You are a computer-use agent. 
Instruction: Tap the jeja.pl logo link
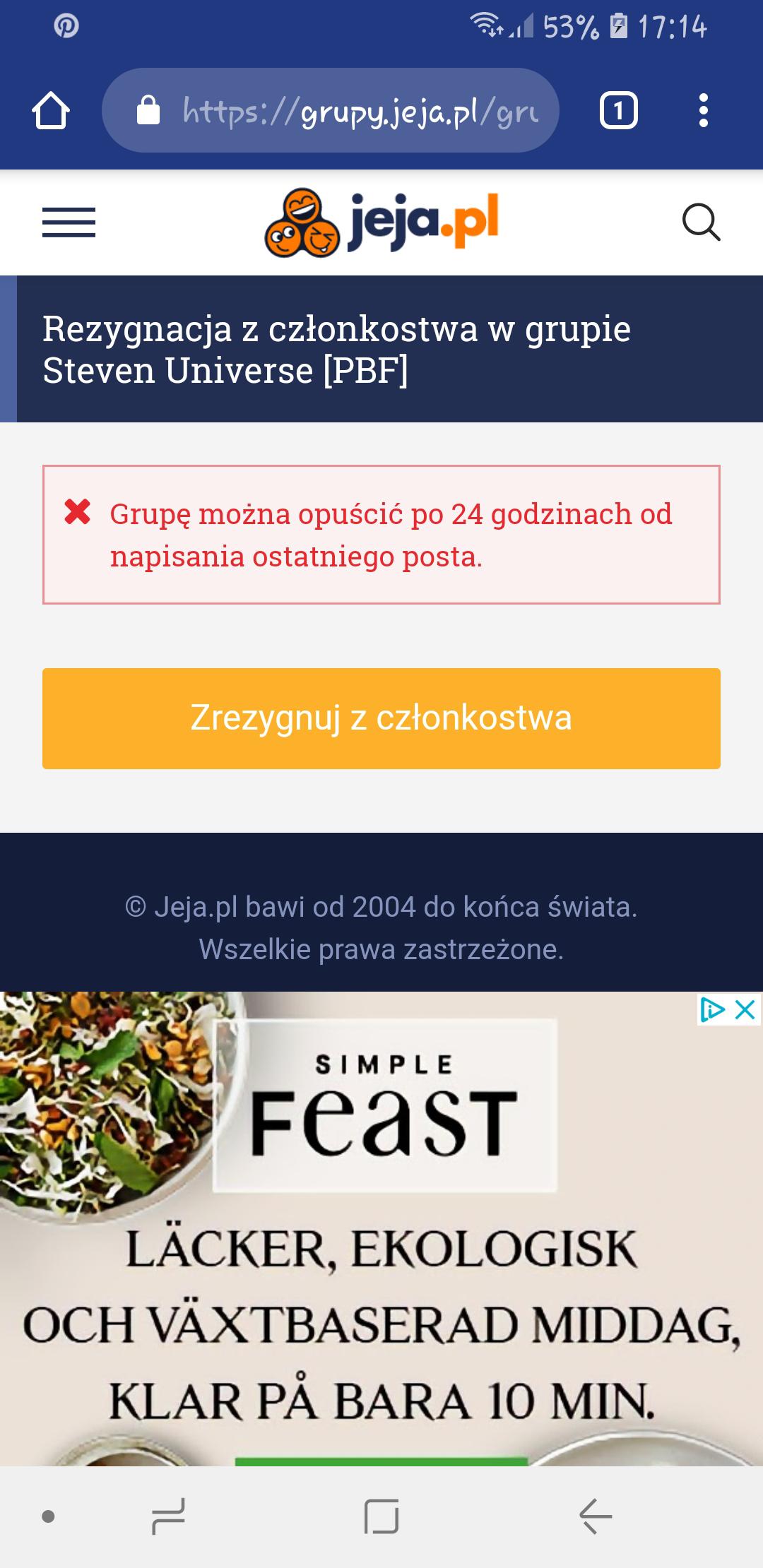pos(381,222)
